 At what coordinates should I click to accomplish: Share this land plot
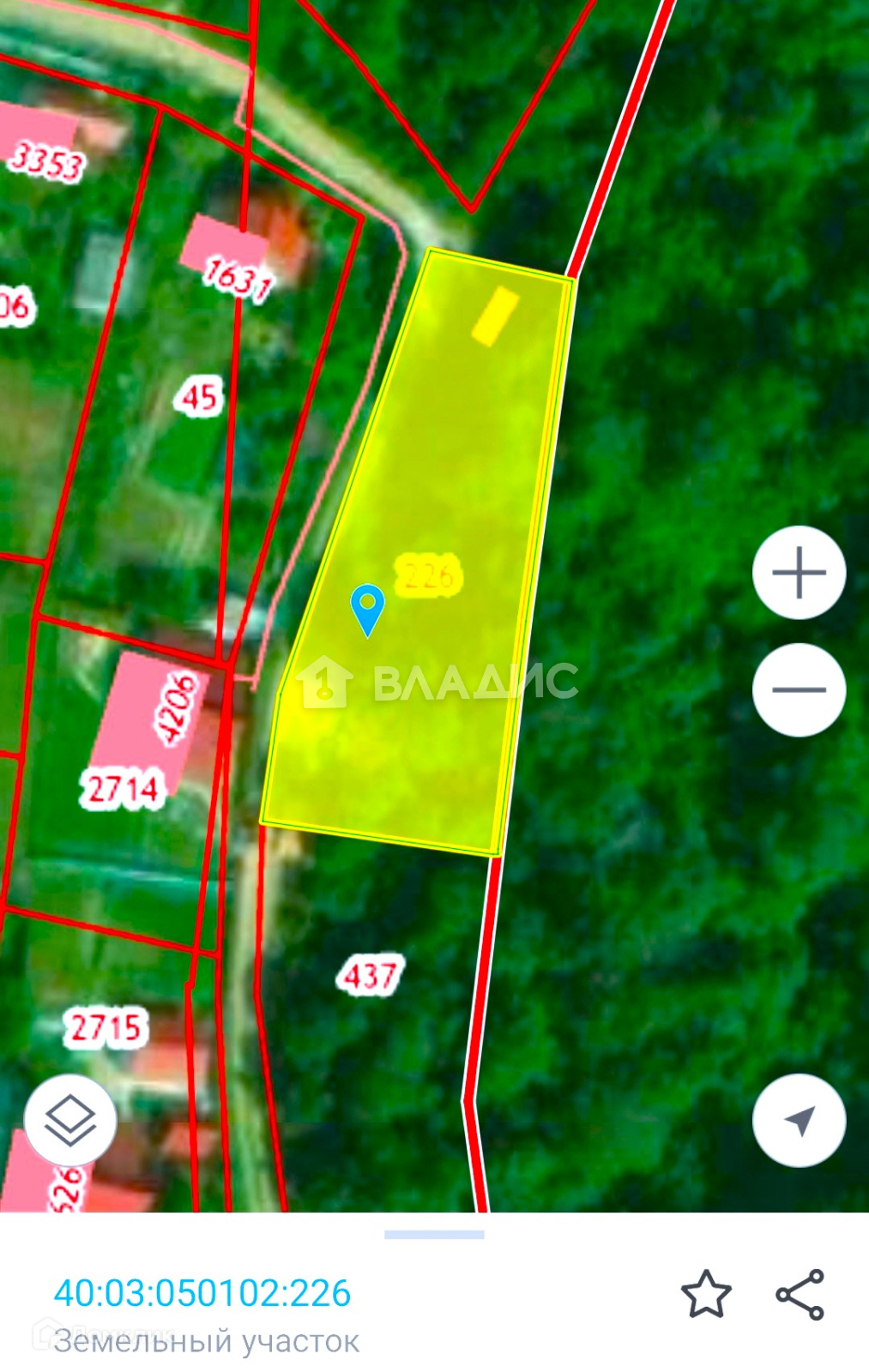coord(800,1294)
